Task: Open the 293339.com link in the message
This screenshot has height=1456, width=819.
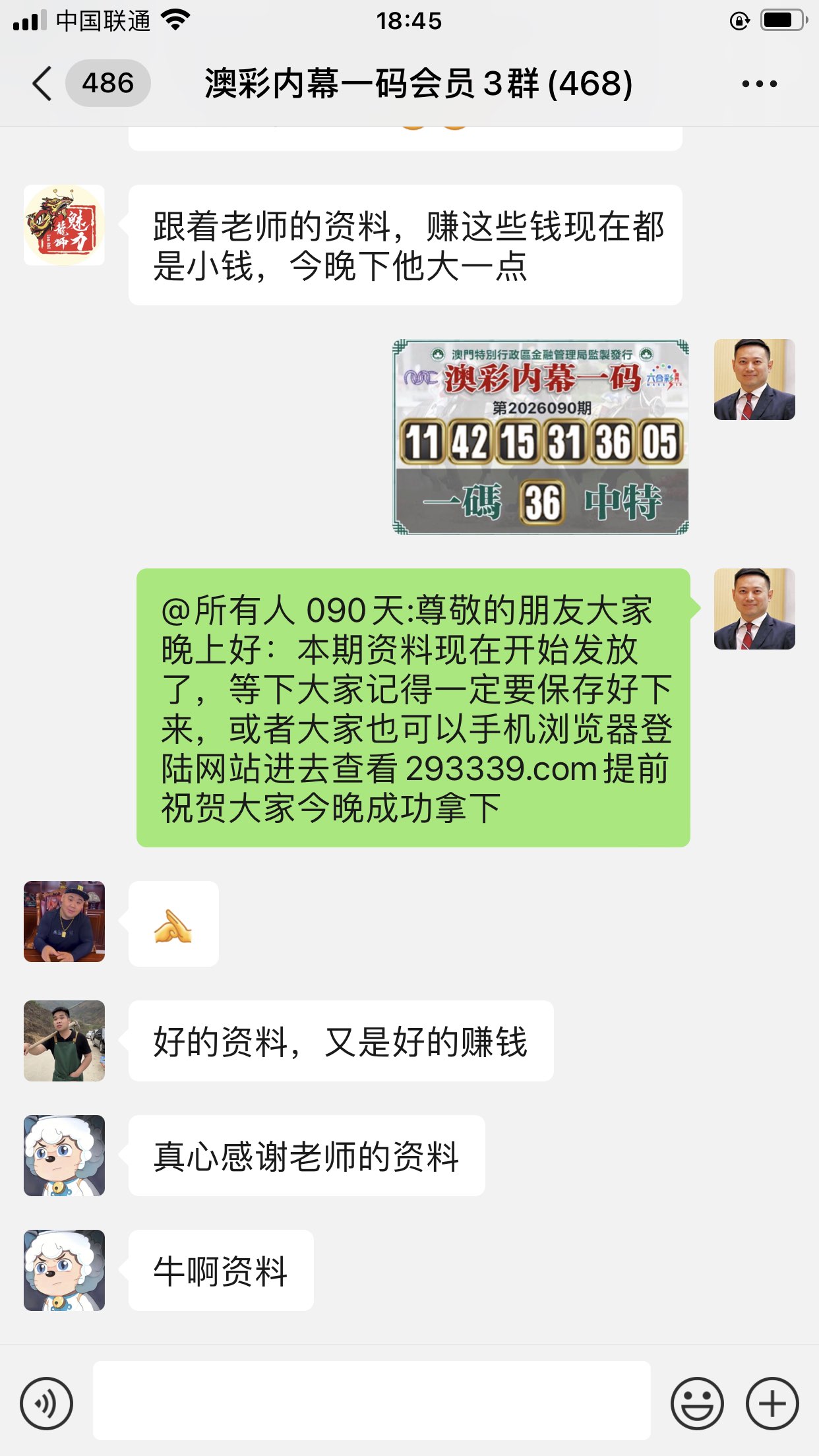Action: (x=501, y=769)
